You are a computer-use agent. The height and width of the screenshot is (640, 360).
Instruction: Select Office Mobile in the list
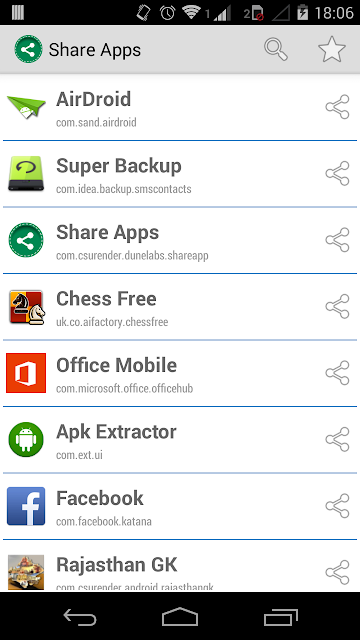180,373
